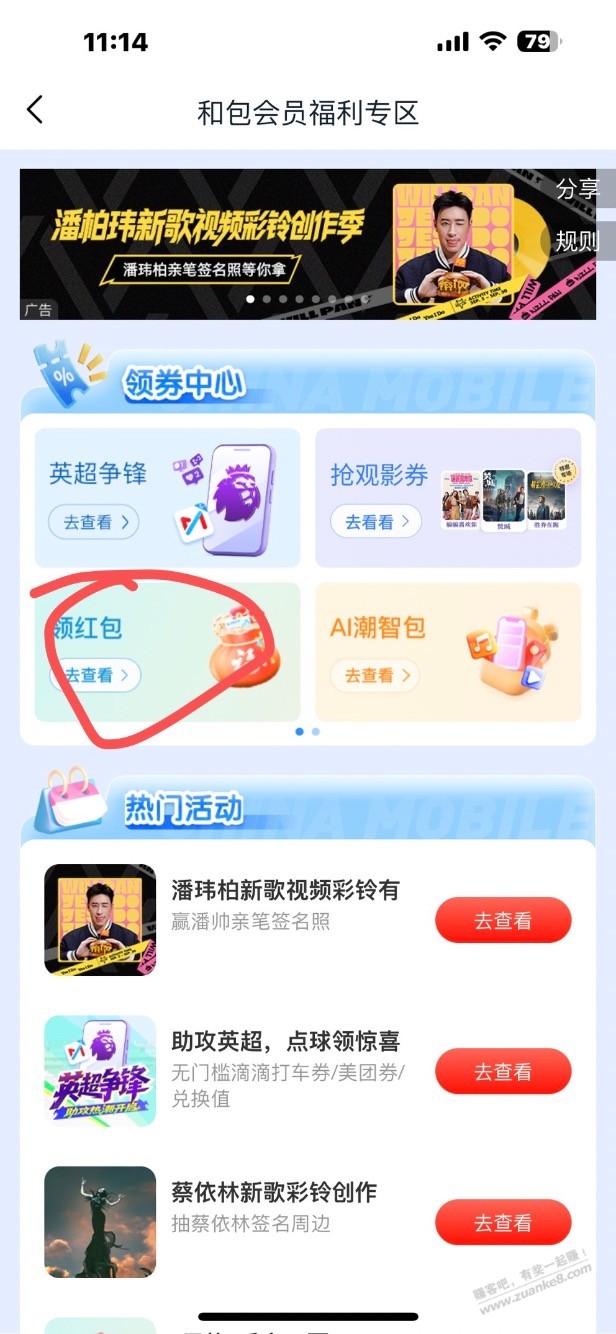Tap 去查看 for 助攻英超，点球领惊喜
Viewport: 616px width, 1334px height.
tap(503, 1072)
